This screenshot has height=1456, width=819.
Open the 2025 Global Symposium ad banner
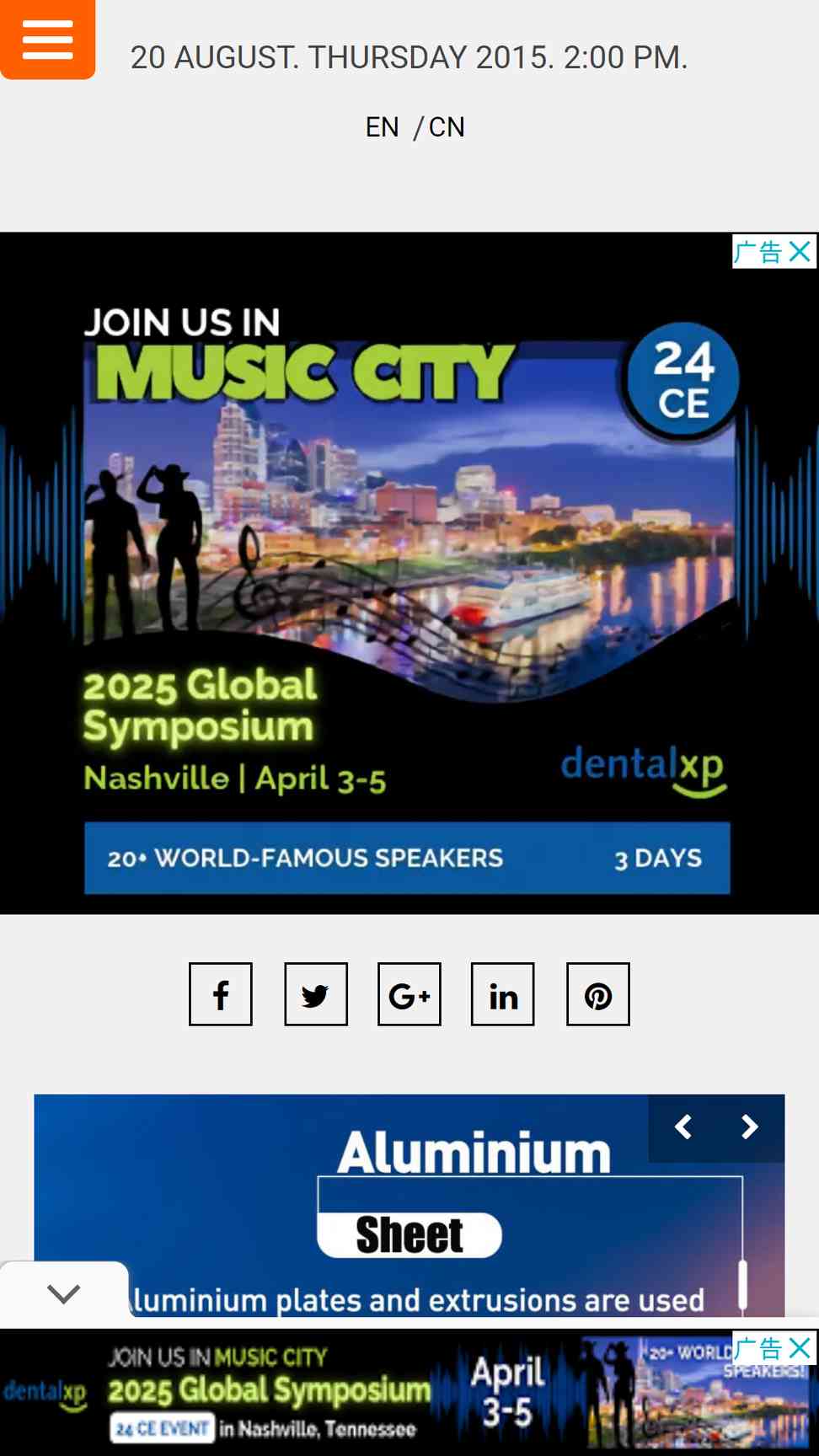click(409, 573)
